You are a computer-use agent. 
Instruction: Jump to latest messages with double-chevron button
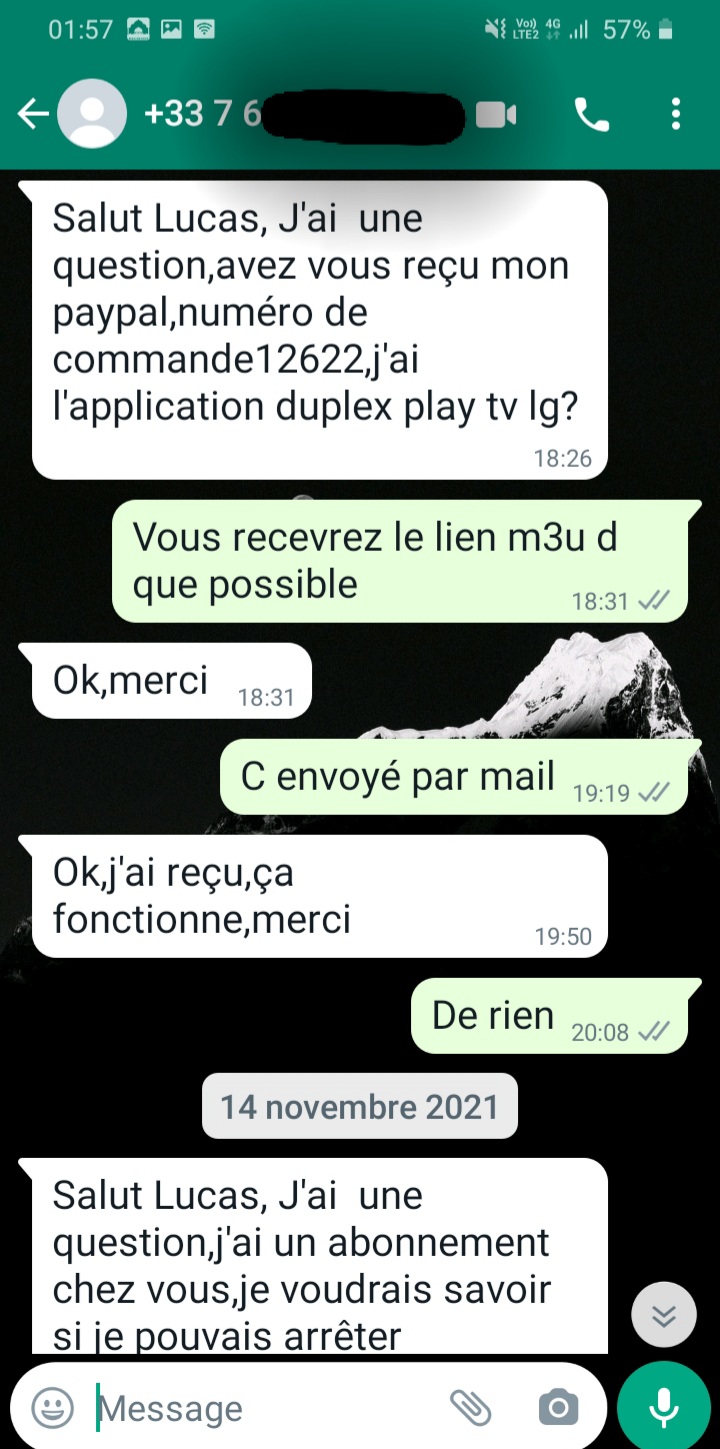click(x=664, y=1315)
